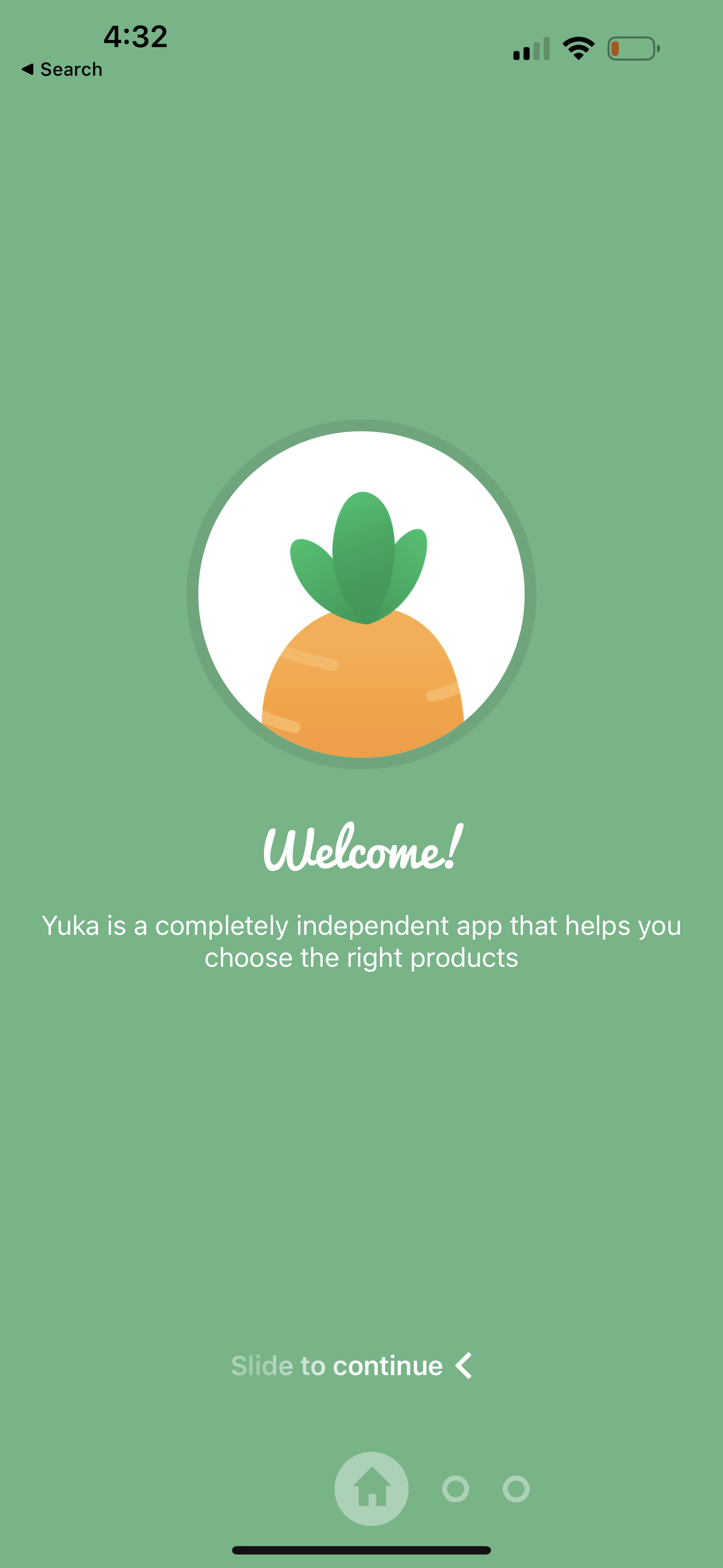Screen dimensions: 723x1568
Task: Select the first page indicator dot
Action: 372,1488
